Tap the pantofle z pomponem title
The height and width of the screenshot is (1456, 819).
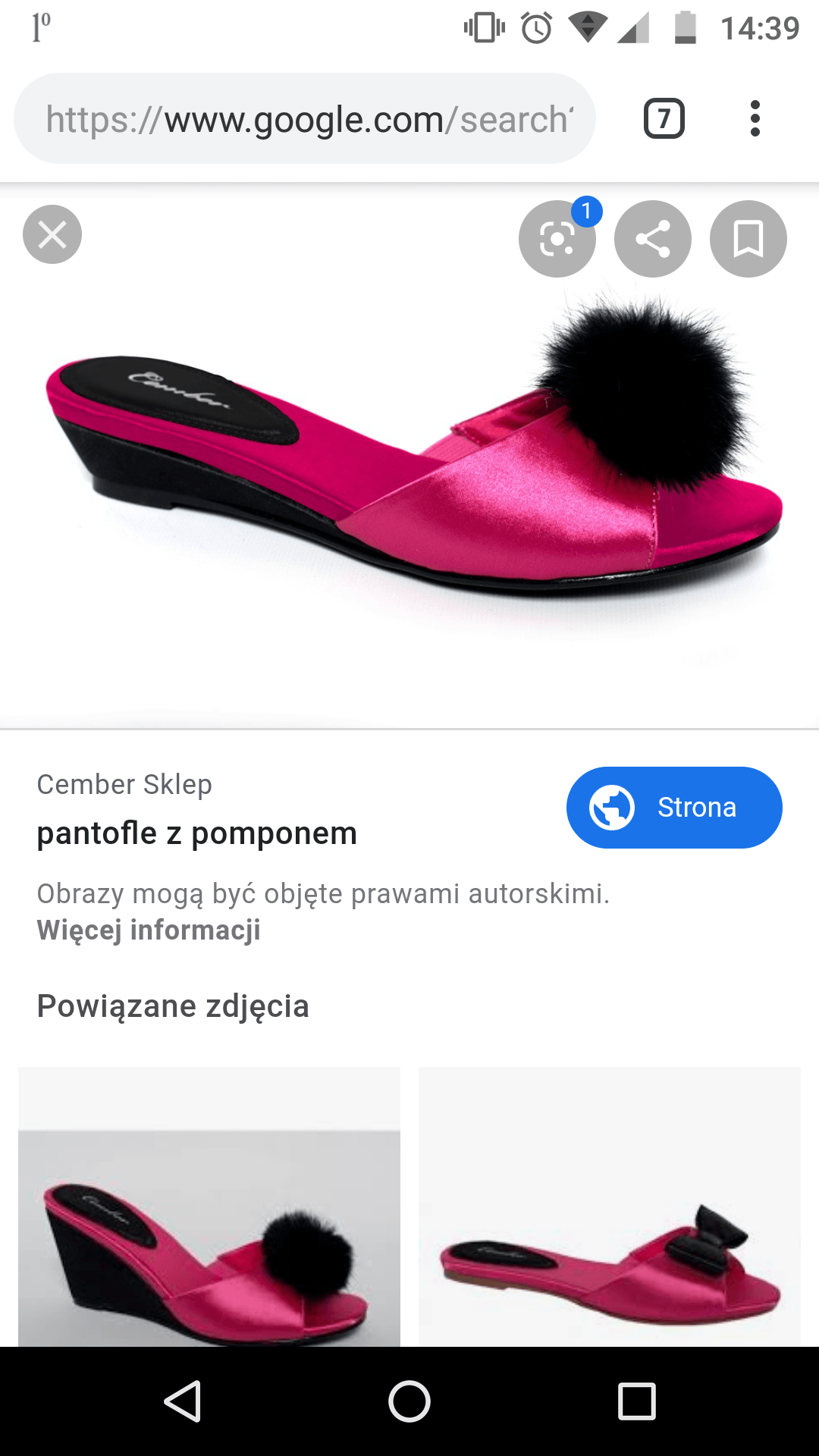(196, 832)
